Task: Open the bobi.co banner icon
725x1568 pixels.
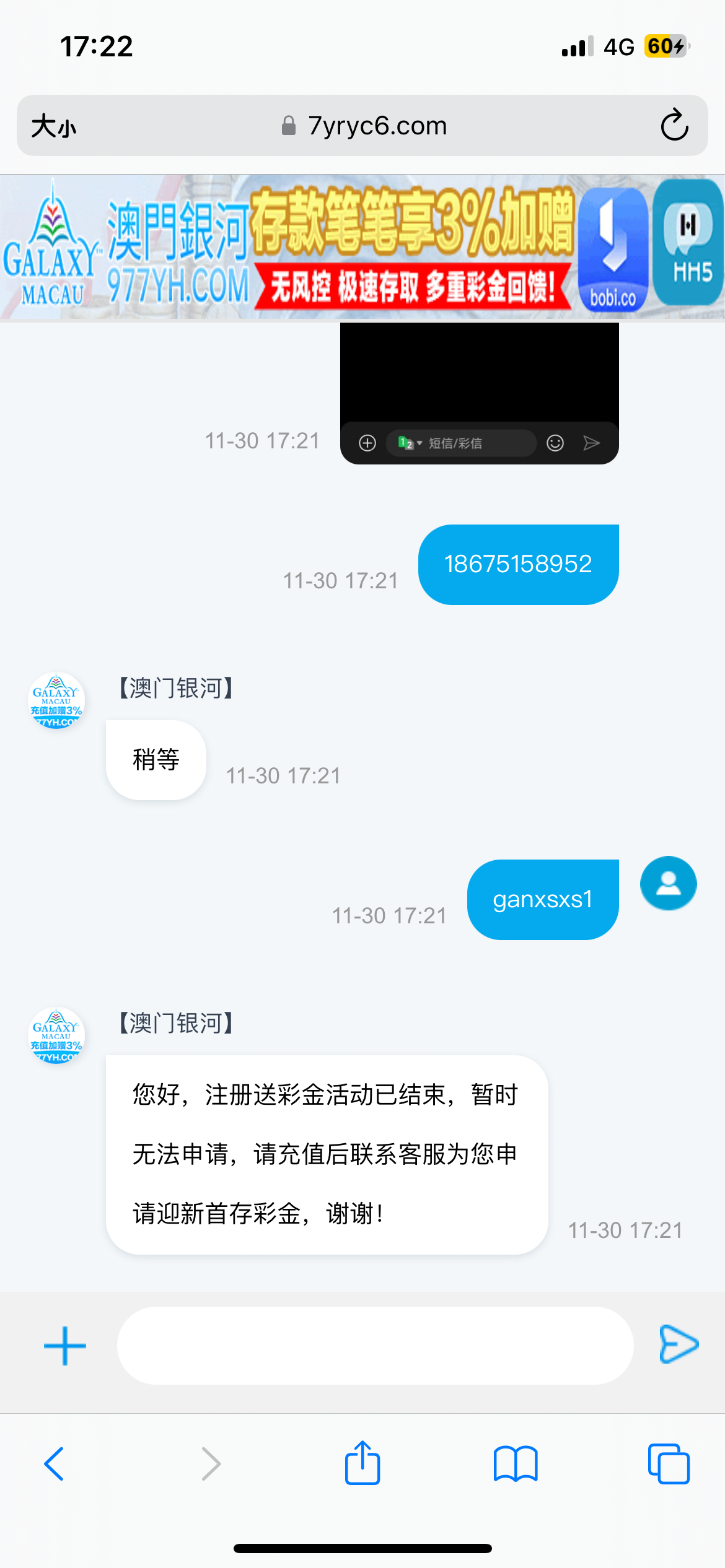Action: tap(613, 249)
